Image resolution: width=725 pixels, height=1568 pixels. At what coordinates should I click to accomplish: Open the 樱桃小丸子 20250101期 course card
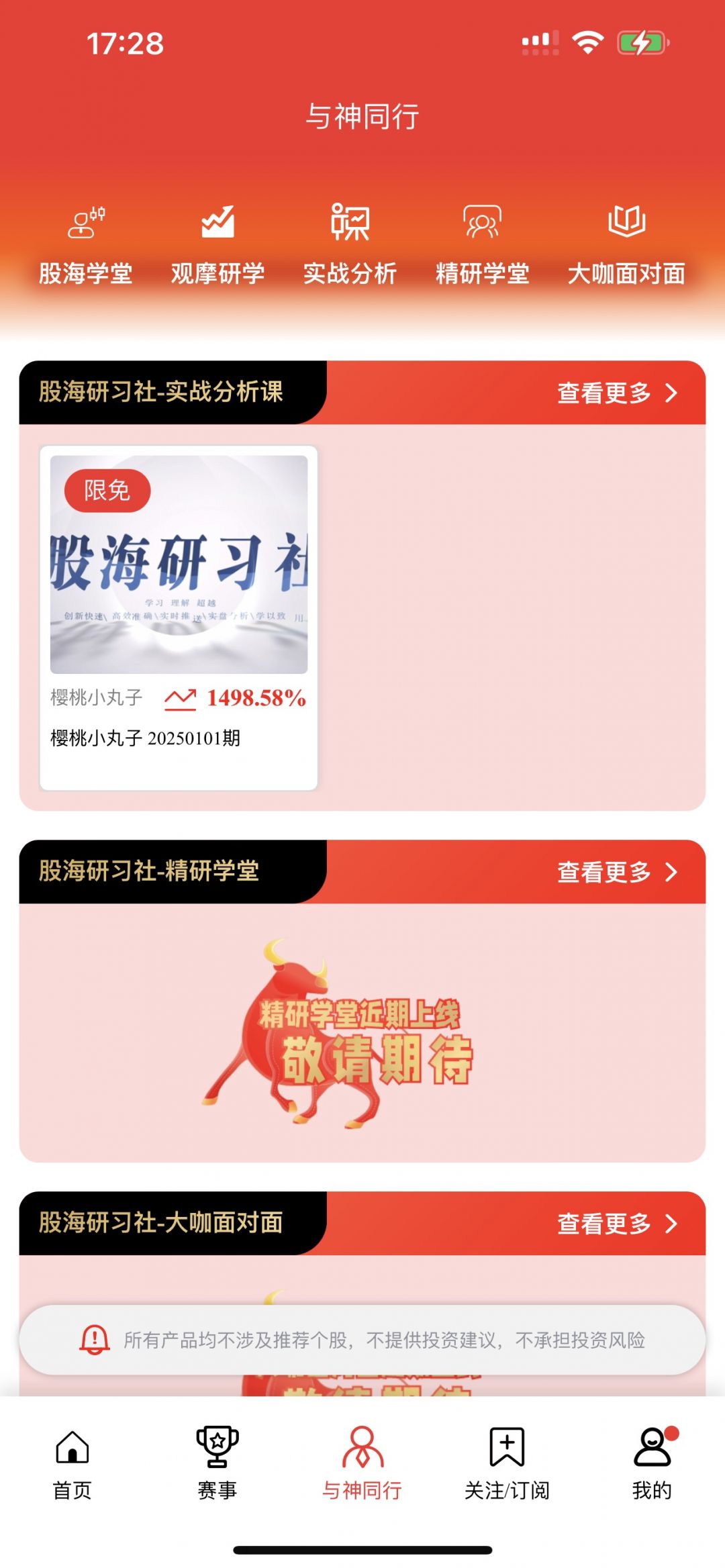pyautogui.click(x=179, y=616)
